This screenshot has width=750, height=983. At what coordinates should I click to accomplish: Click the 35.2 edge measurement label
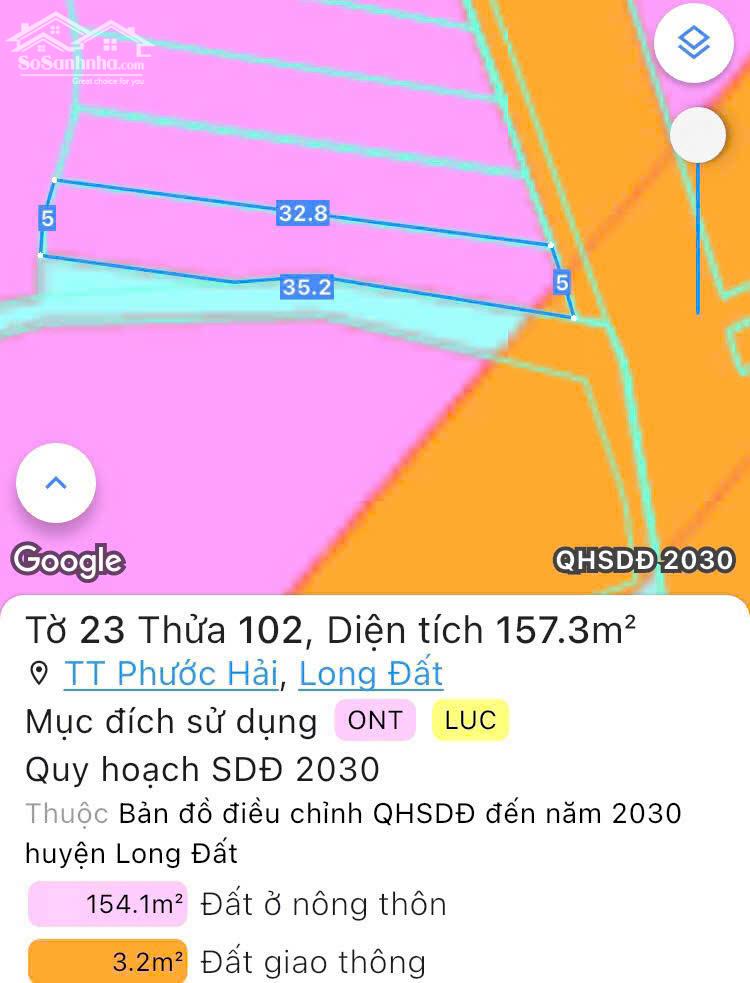(309, 289)
